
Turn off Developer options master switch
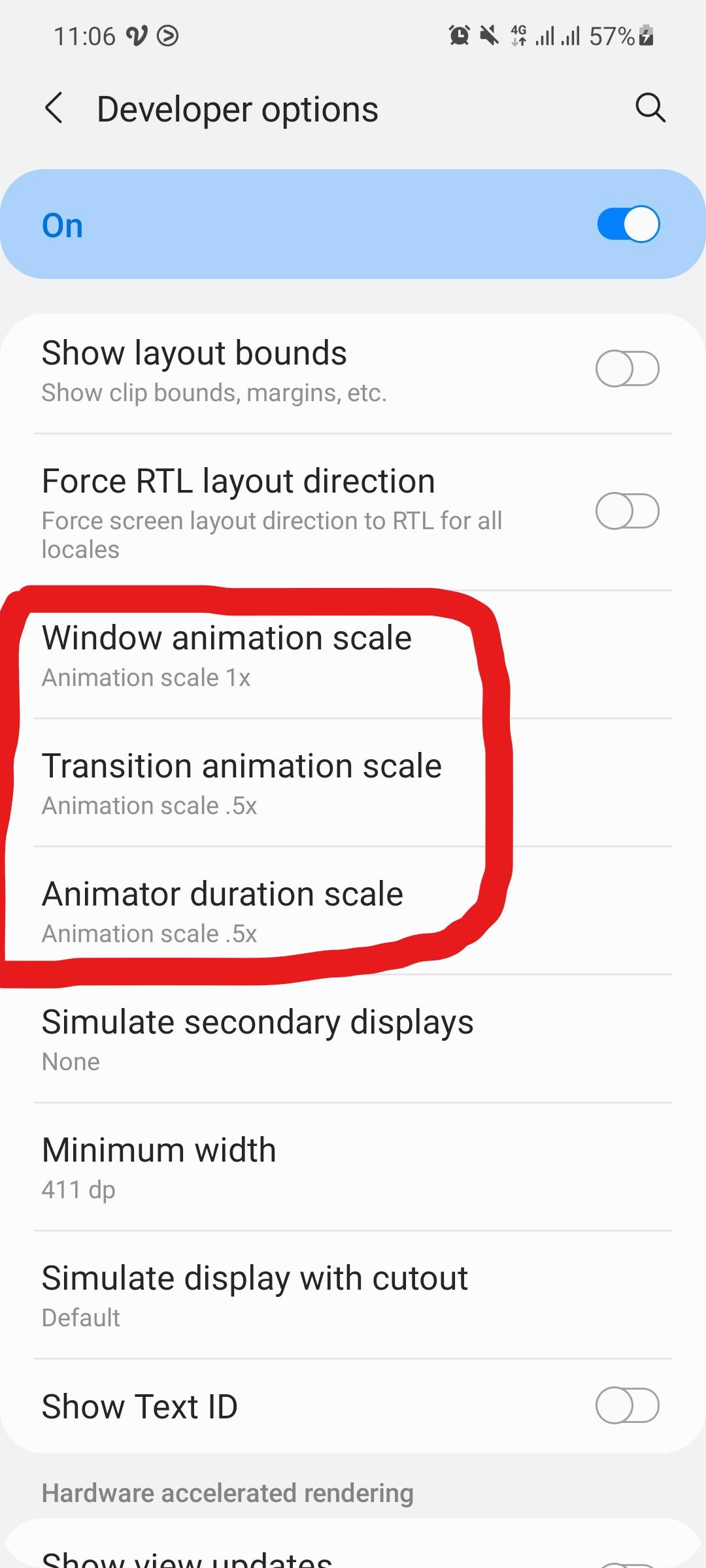pos(628,225)
